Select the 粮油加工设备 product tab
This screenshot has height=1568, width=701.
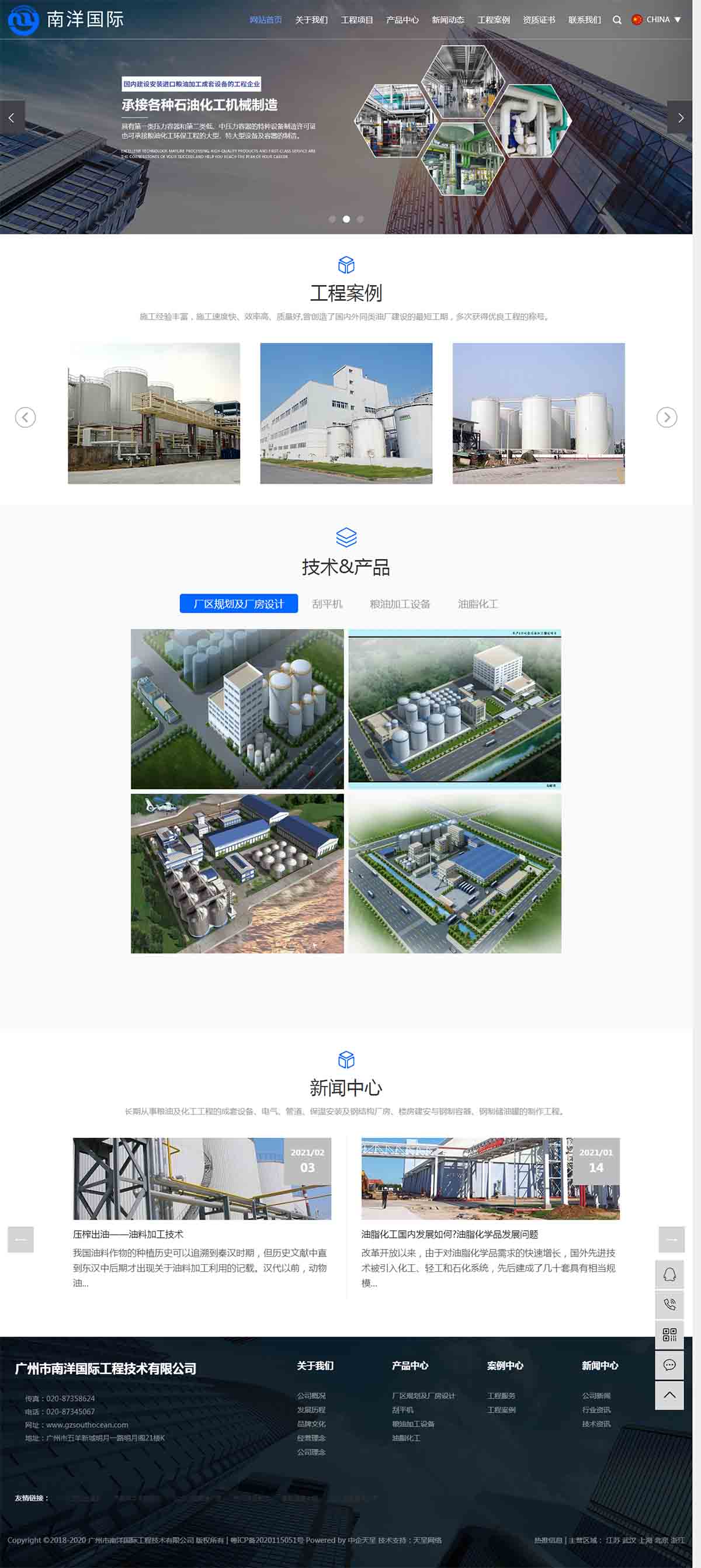400,604
